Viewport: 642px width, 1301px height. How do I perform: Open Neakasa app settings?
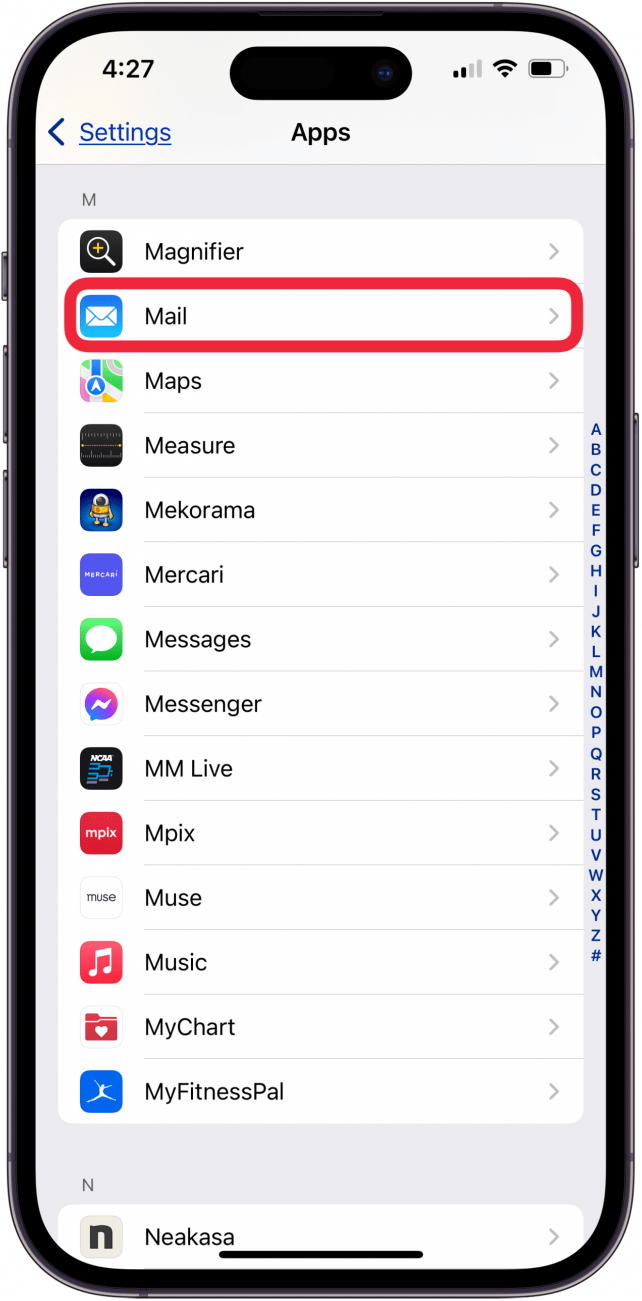tap(320, 1236)
